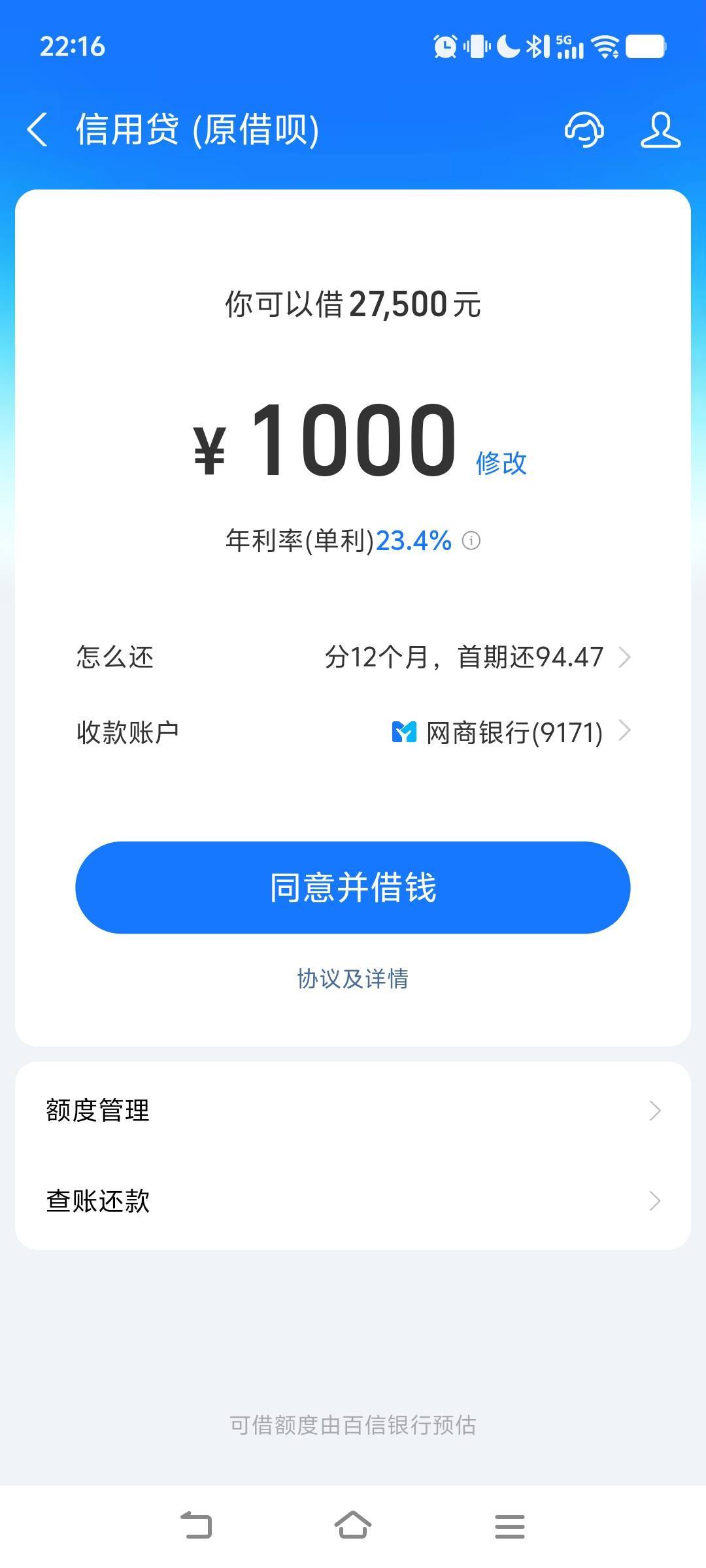Open recent apps from the navigation bar

(x=510, y=1526)
